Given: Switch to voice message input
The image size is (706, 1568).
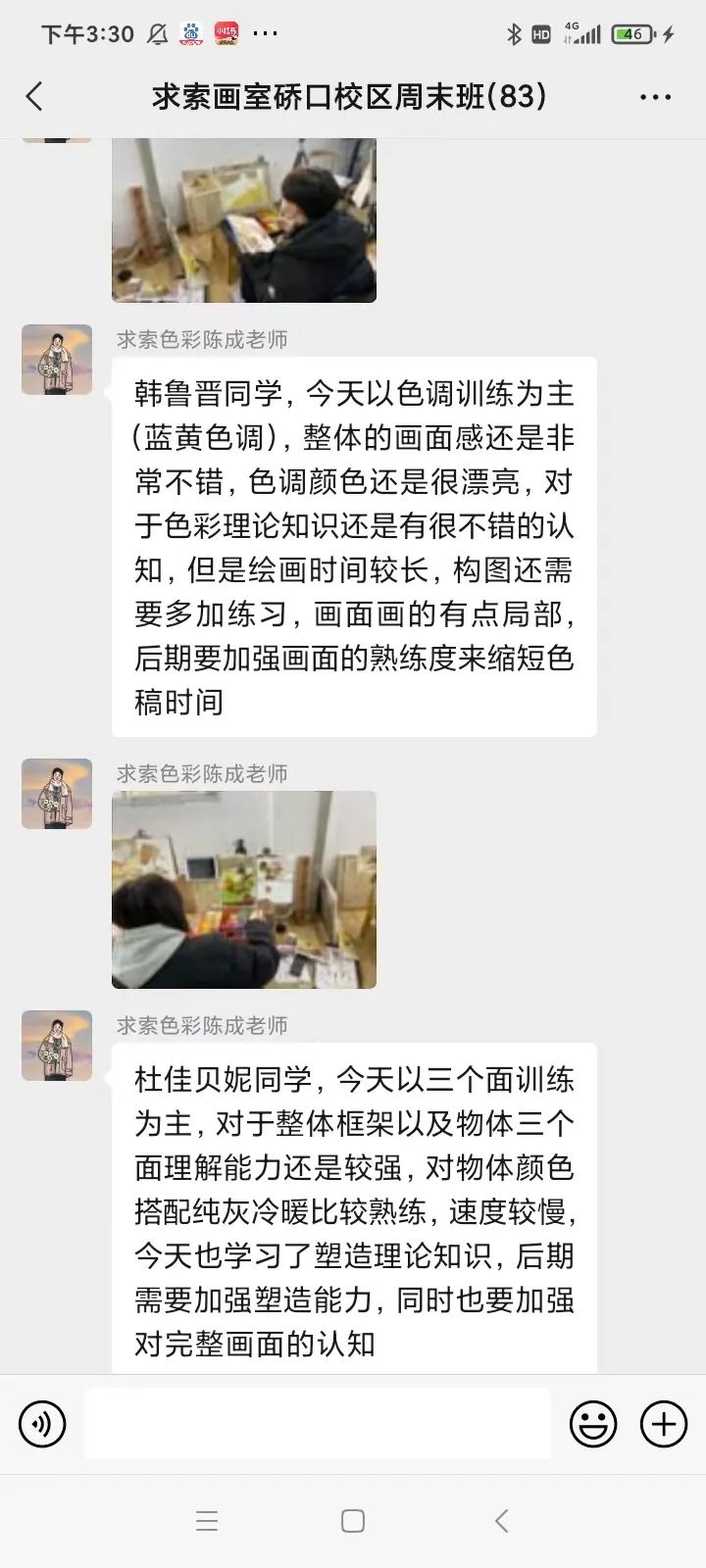Looking at the screenshot, I should 42,1423.
